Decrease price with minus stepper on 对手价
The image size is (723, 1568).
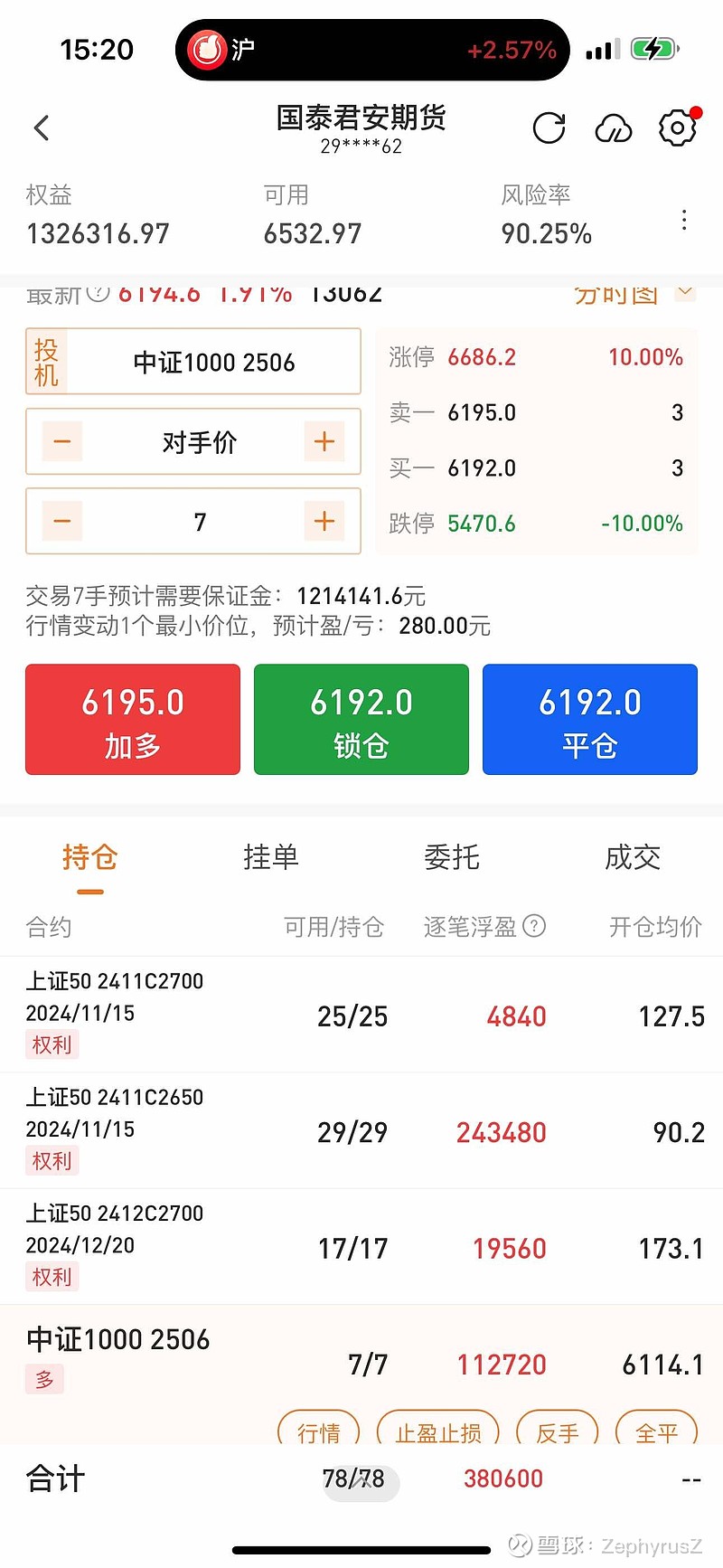(x=61, y=441)
